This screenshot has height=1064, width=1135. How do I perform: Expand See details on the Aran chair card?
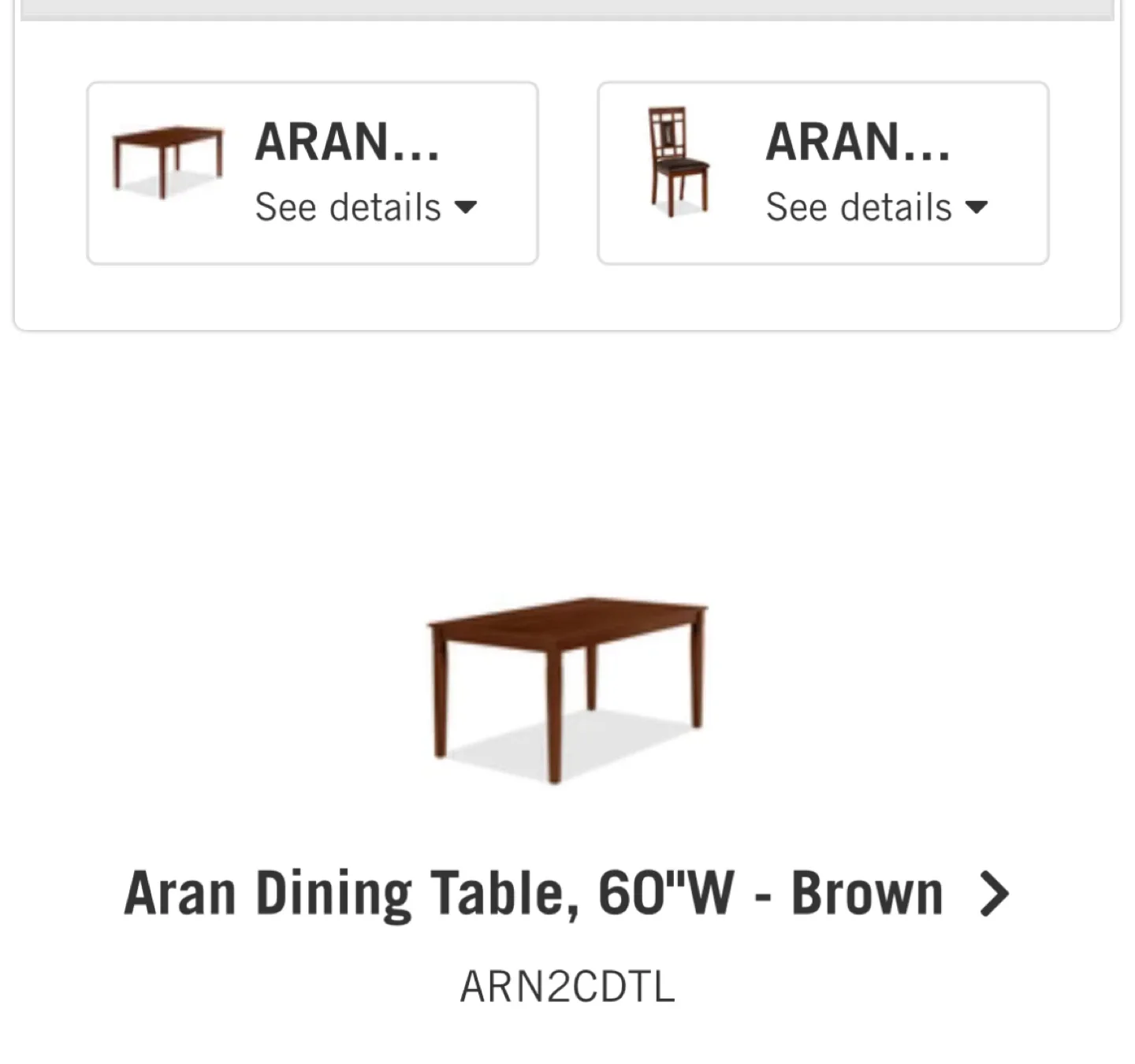tap(876, 207)
